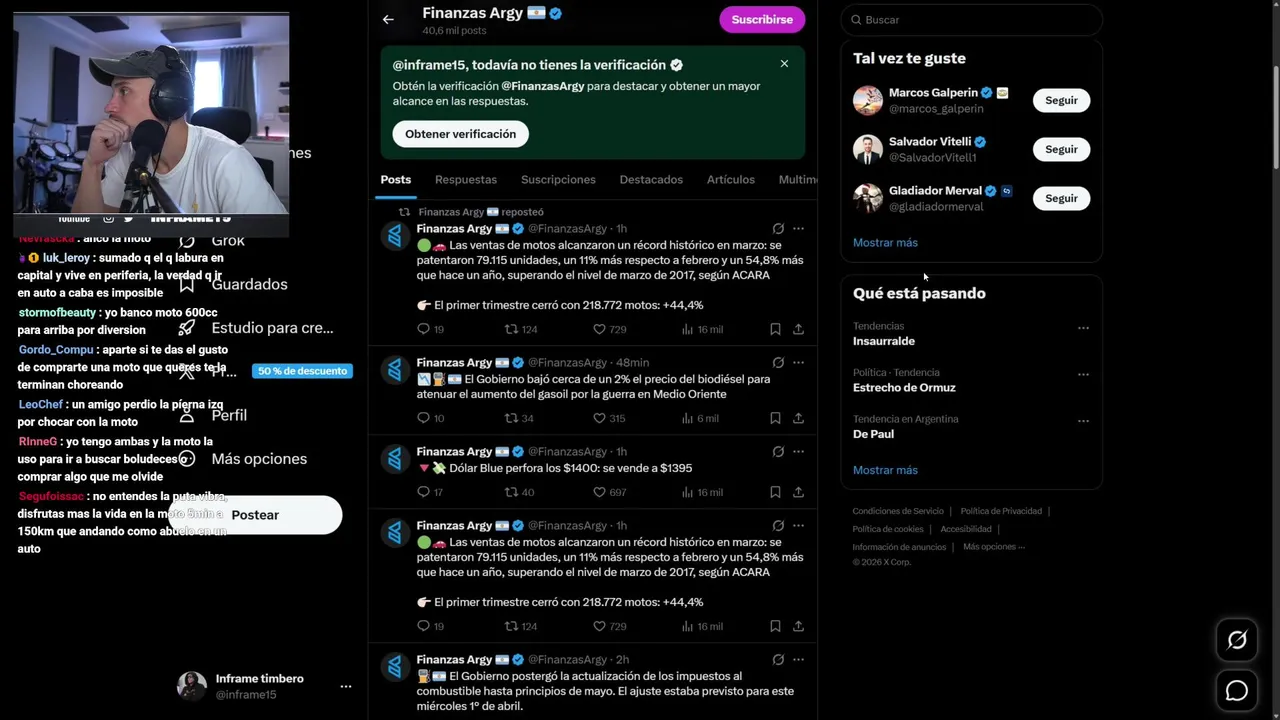Like the Dólar Blue post

pyautogui.click(x=600, y=492)
